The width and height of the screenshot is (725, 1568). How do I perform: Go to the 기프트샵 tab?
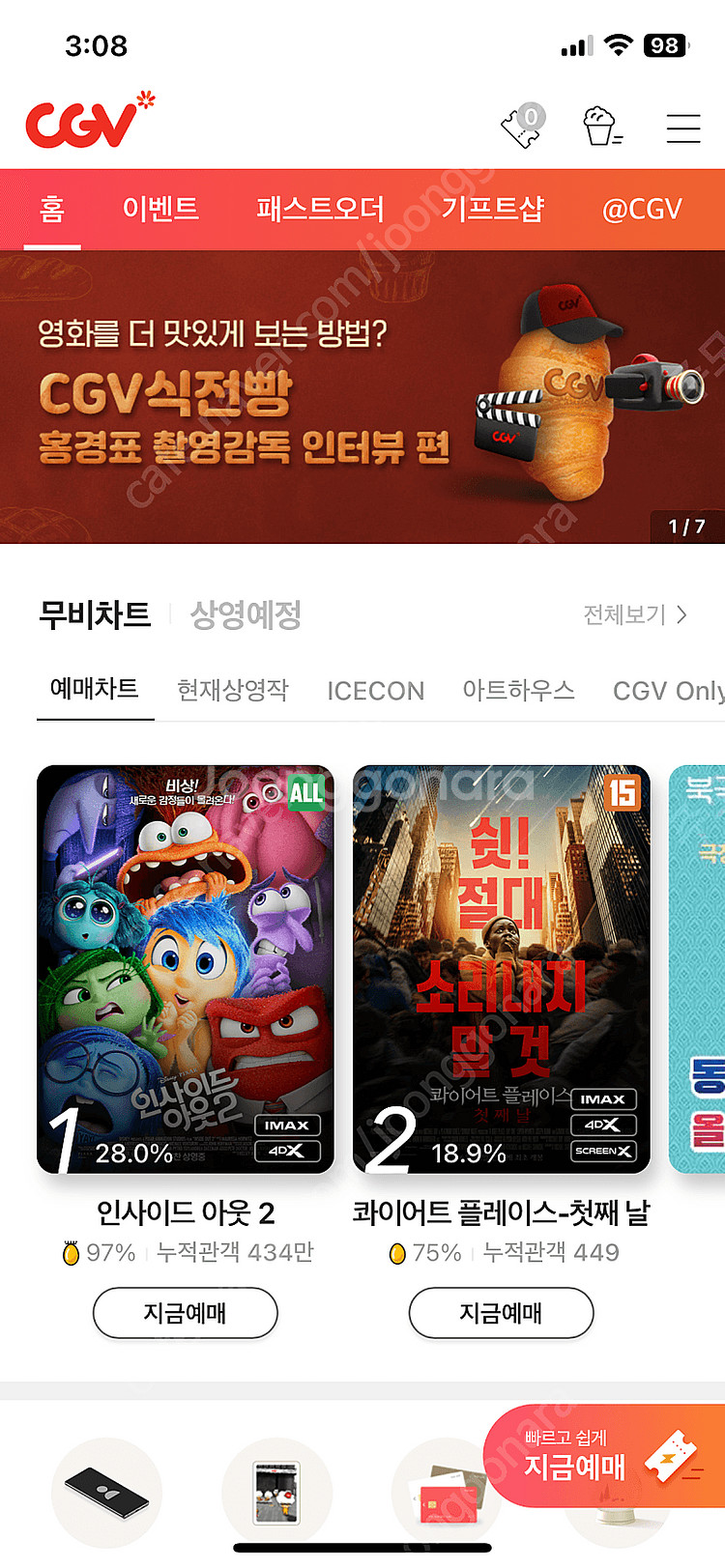coord(498,209)
